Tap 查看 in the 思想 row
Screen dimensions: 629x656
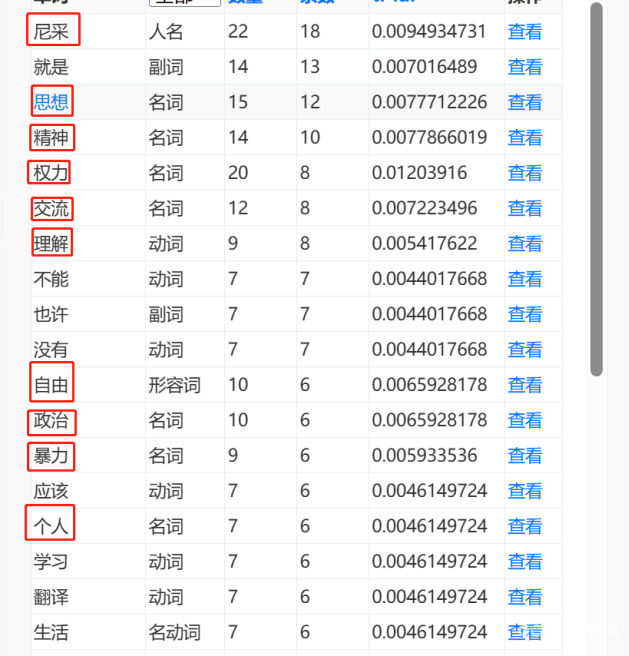tap(525, 102)
